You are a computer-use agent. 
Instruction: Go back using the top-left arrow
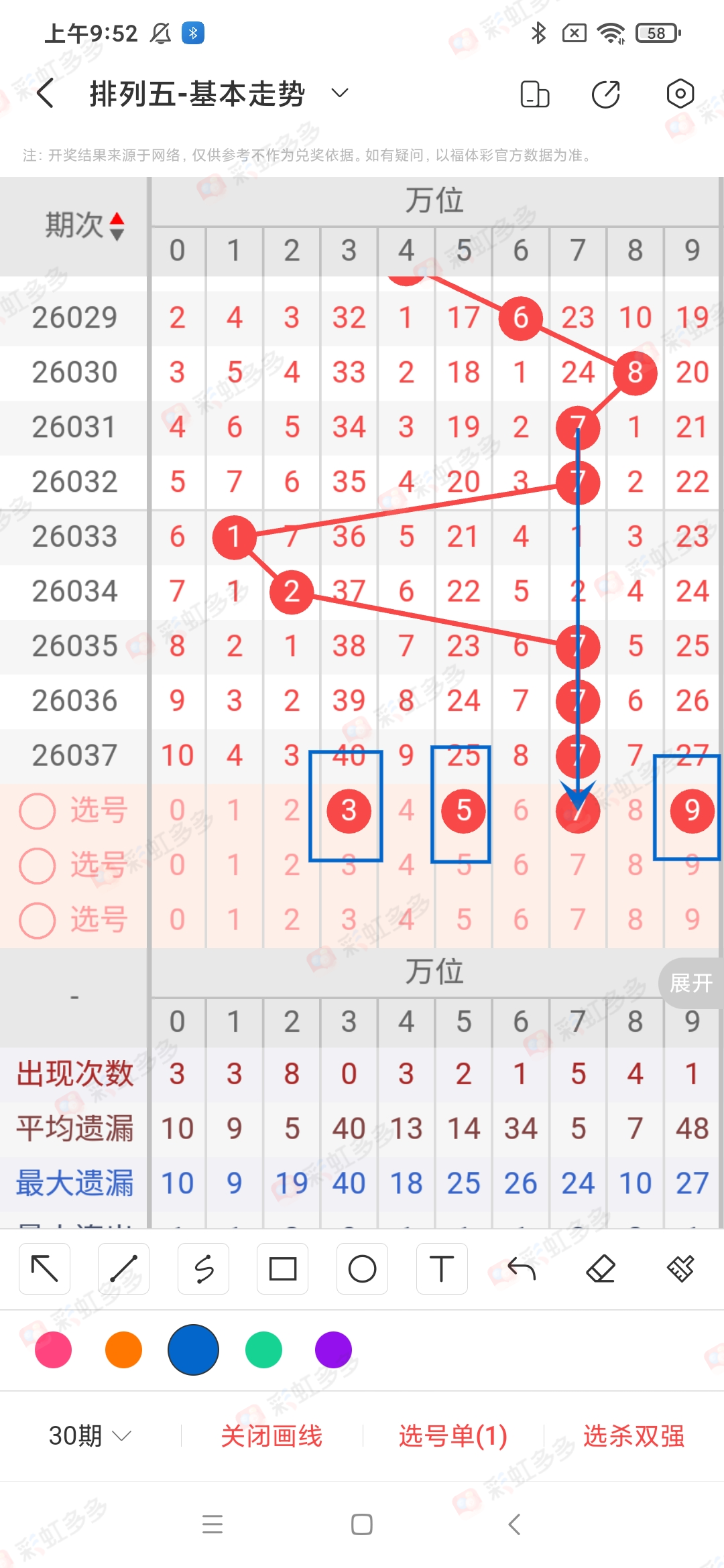[44, 94]
